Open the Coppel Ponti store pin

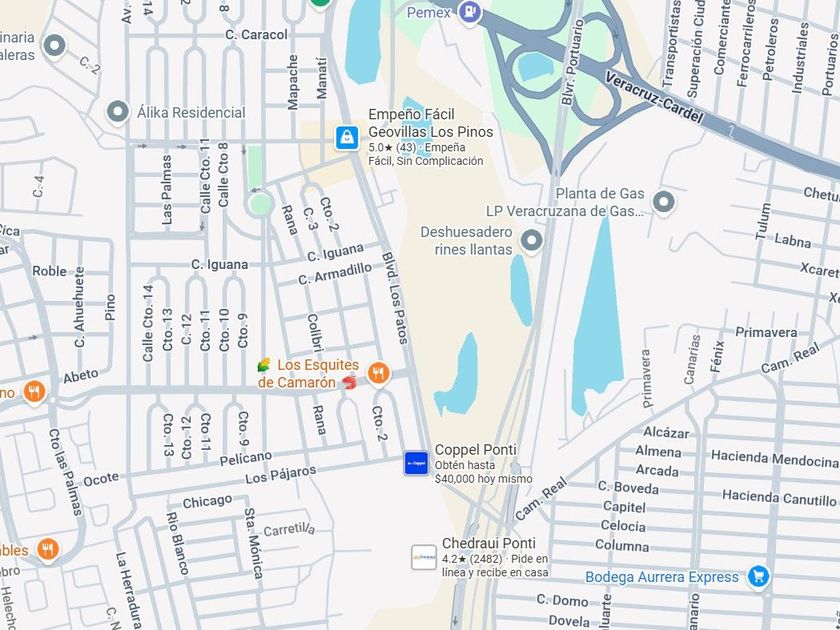click(416, 463)
